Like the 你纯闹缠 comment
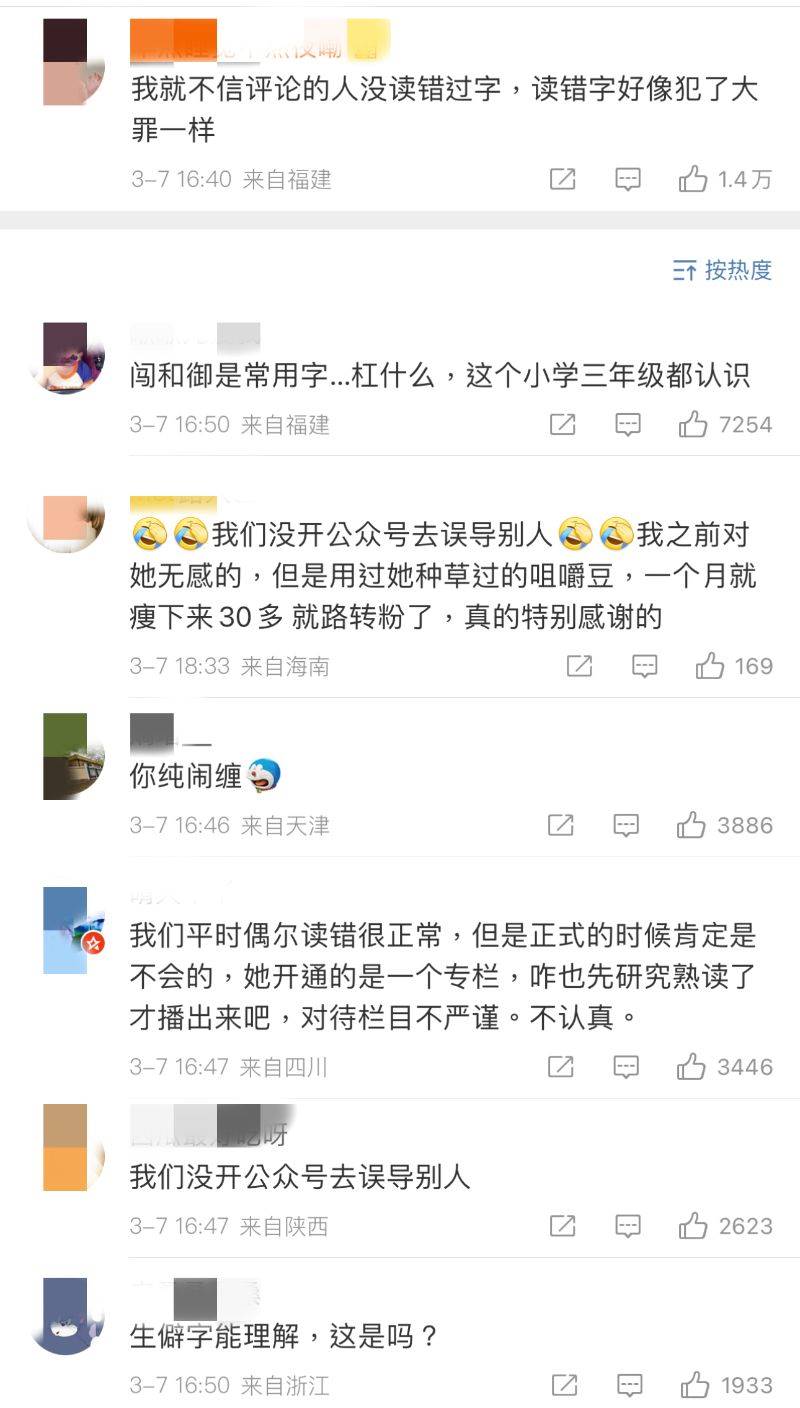 click(x=692, y=825)
